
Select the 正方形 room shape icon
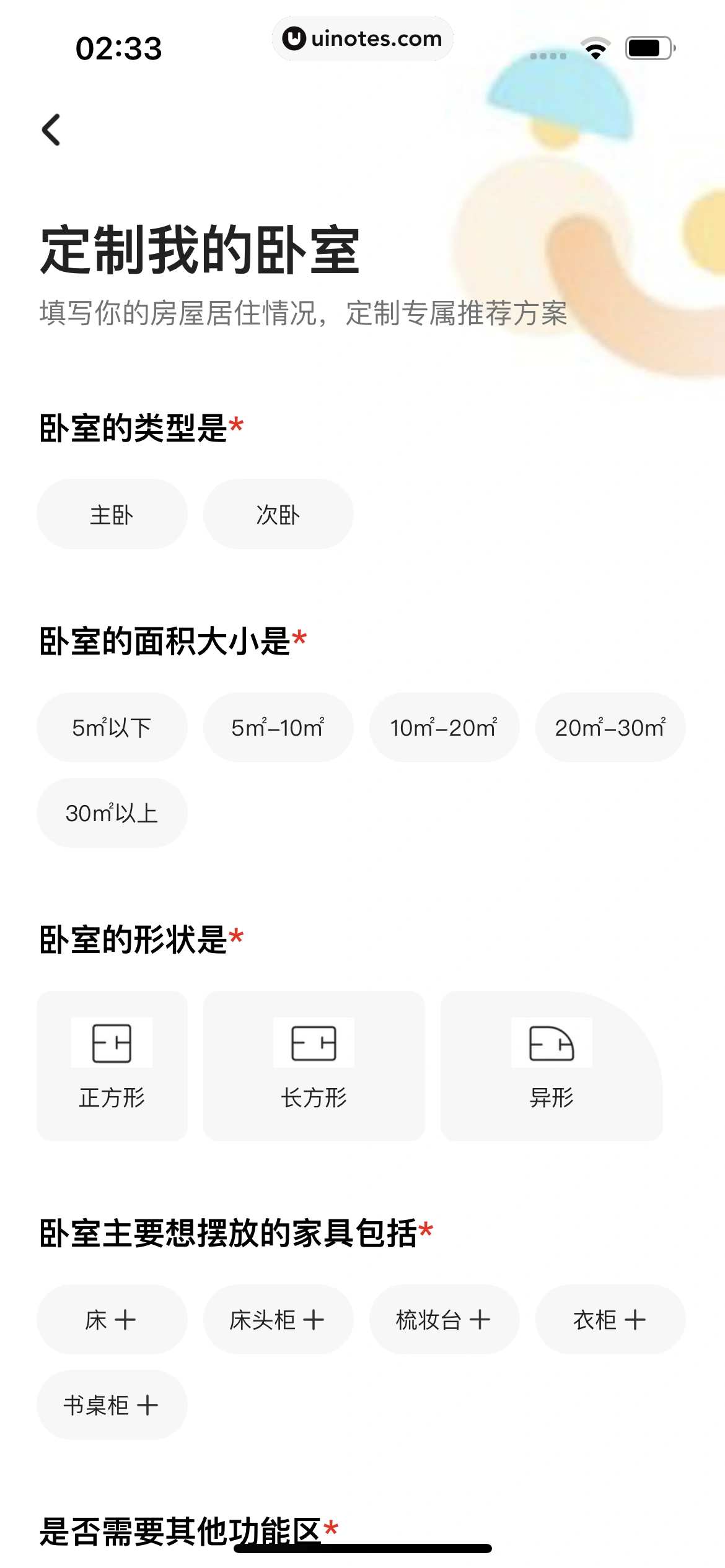[x=113, y=1044]
